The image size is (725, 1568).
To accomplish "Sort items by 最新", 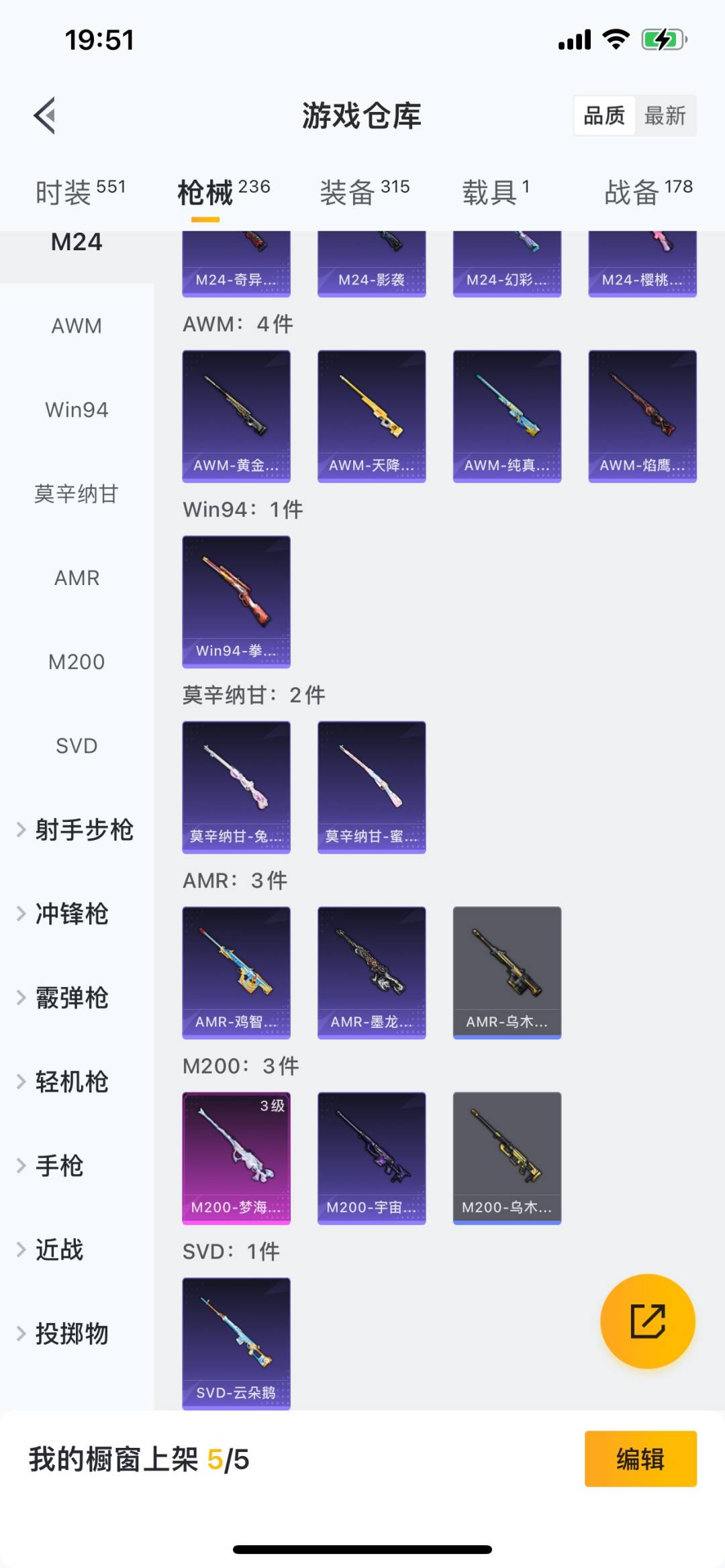I will tap(665, 116).
